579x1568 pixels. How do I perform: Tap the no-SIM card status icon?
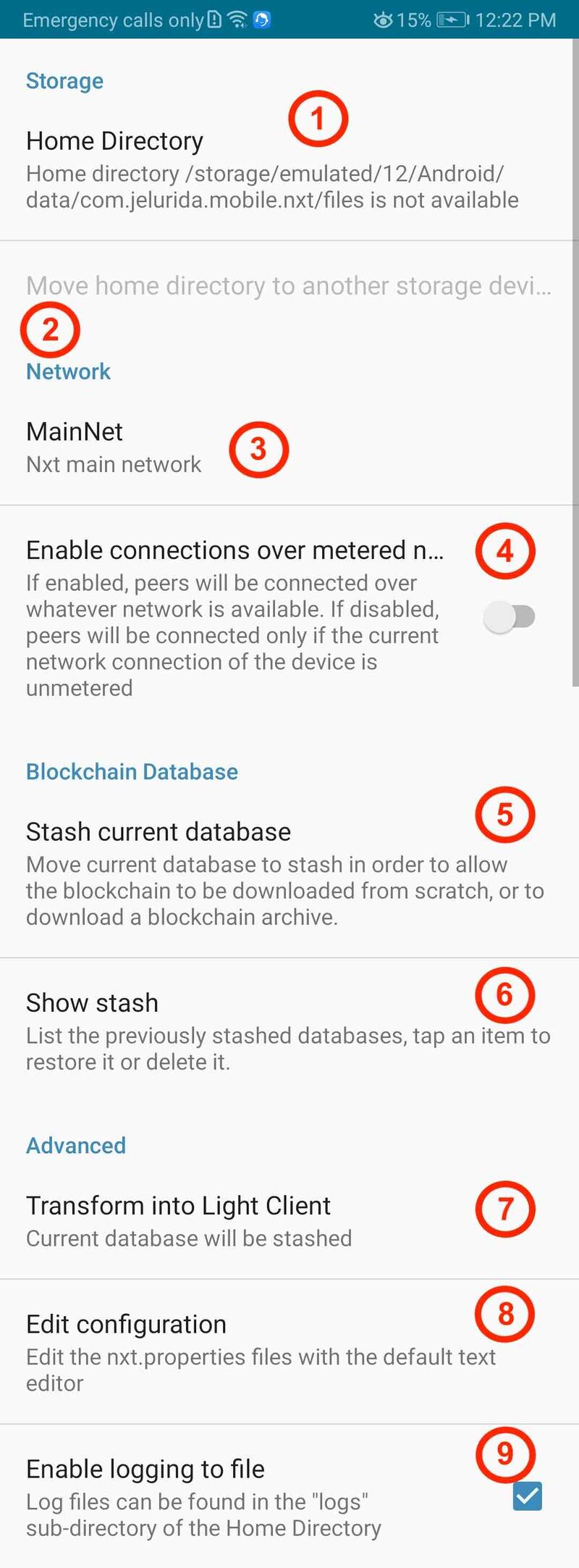[x=214, y=20]
